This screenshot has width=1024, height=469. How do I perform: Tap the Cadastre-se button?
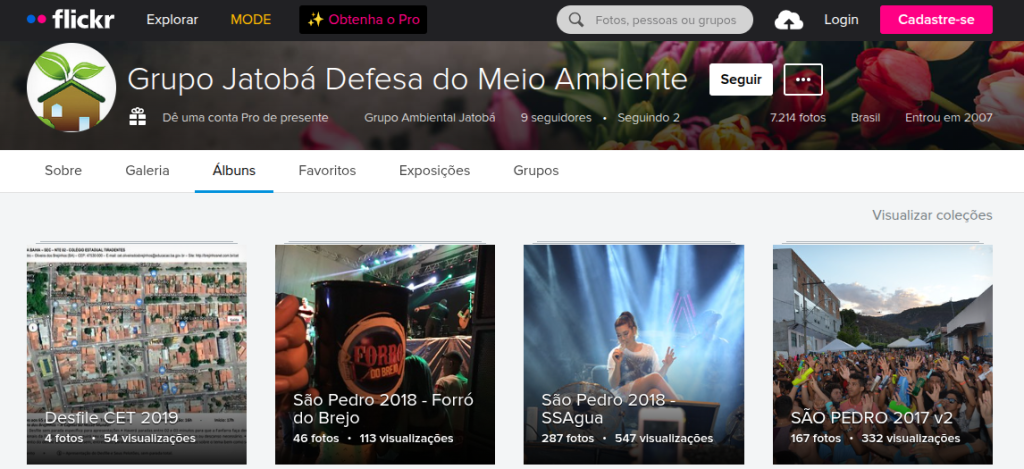(x=936, y=20)
